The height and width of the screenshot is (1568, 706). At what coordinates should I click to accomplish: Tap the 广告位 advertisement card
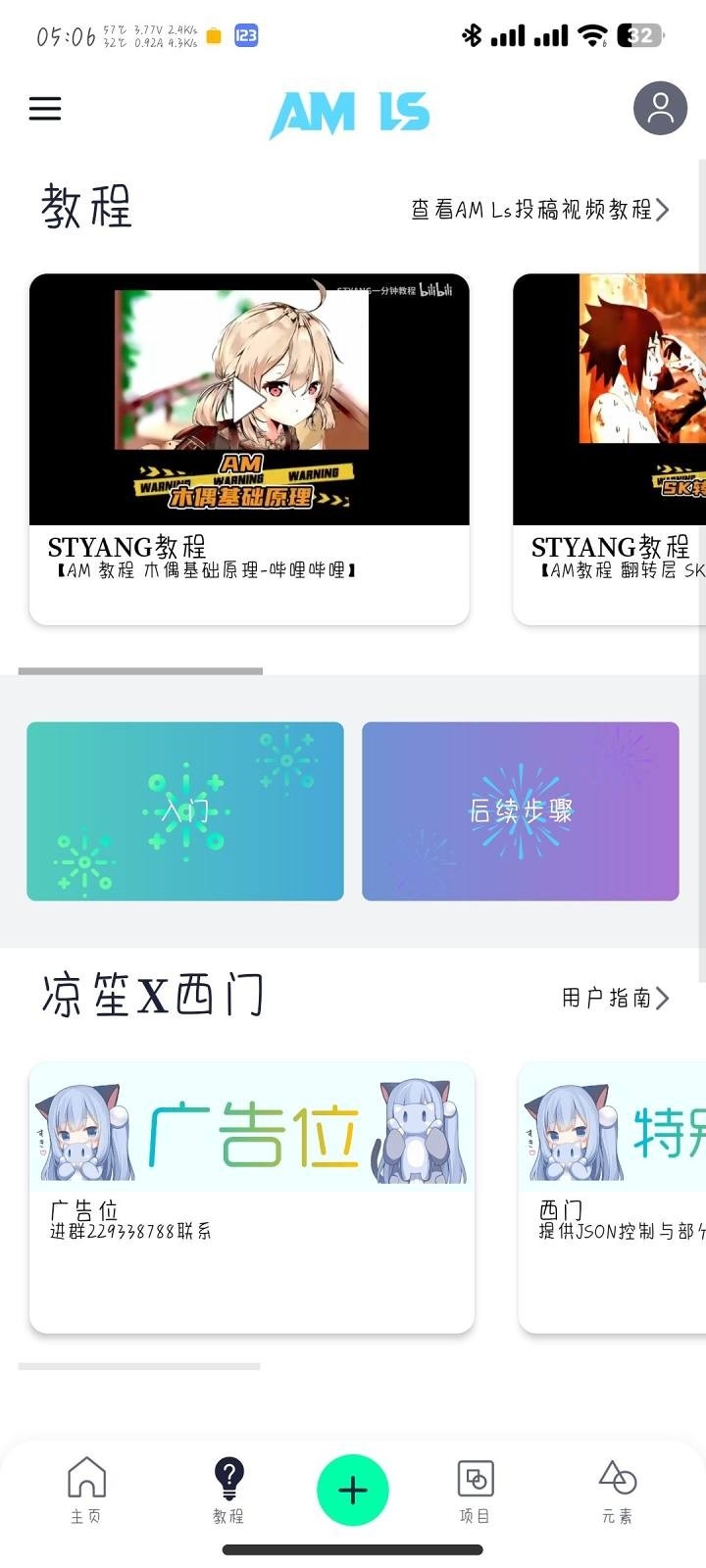[251, 1198]
